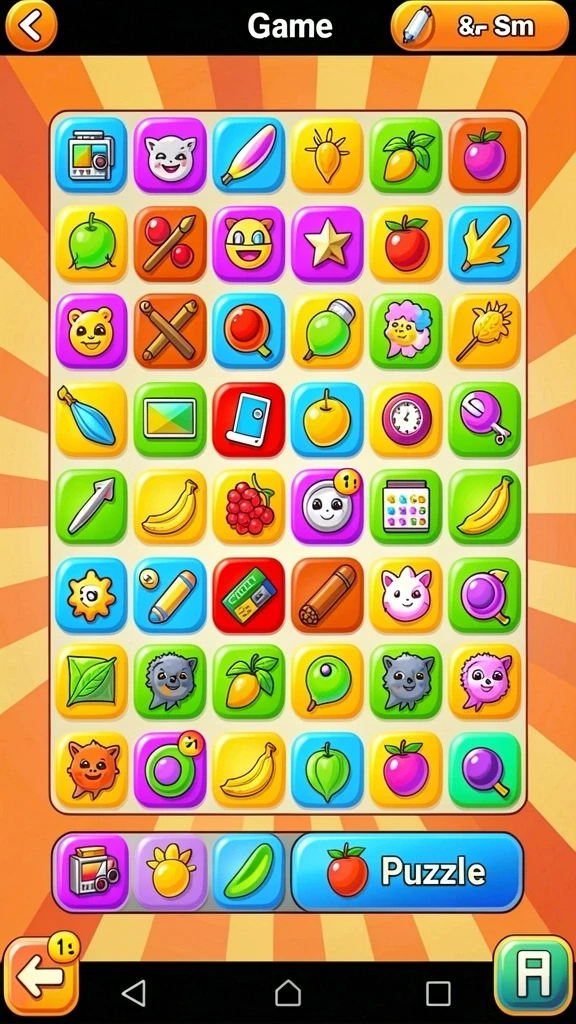Tap the white cat face on the purple tile
Viewport: 576px width, 1024px height.
point(170,155)
